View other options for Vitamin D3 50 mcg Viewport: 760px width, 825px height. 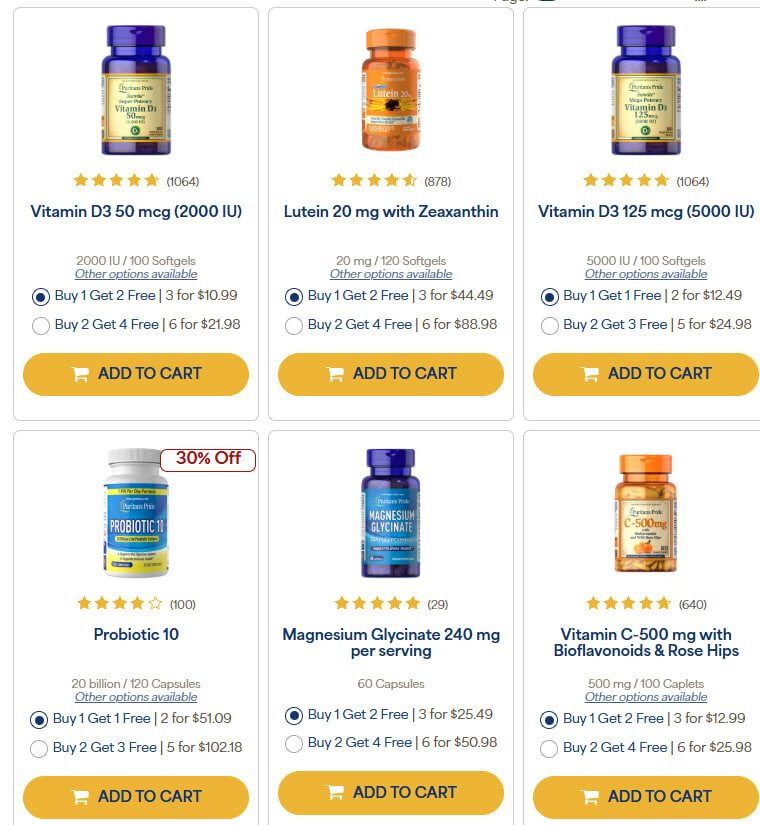tap(136, 274)
